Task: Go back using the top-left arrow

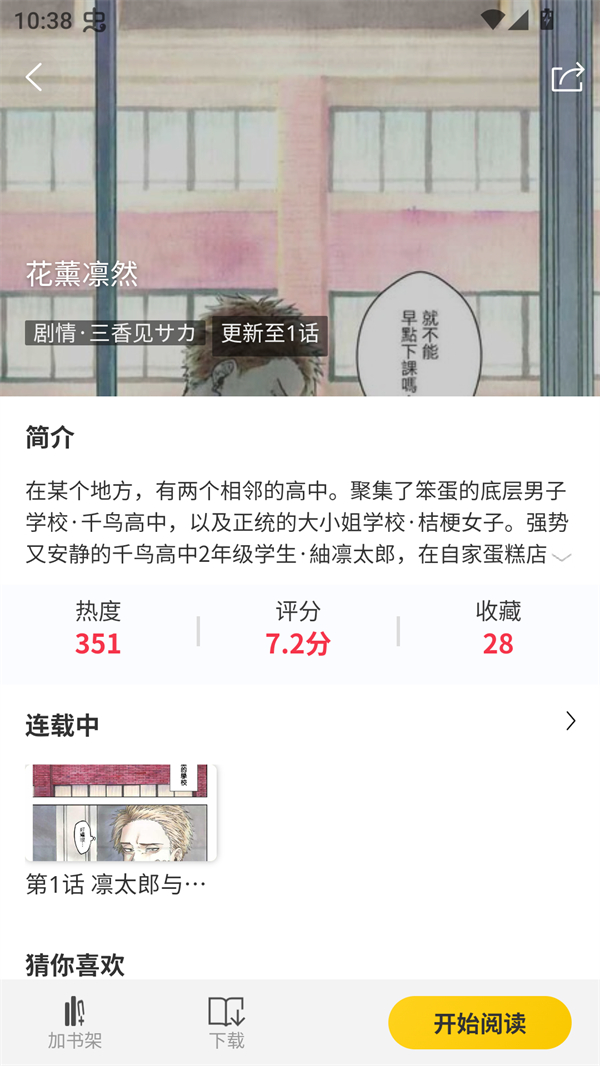Action: coord(35,77)
